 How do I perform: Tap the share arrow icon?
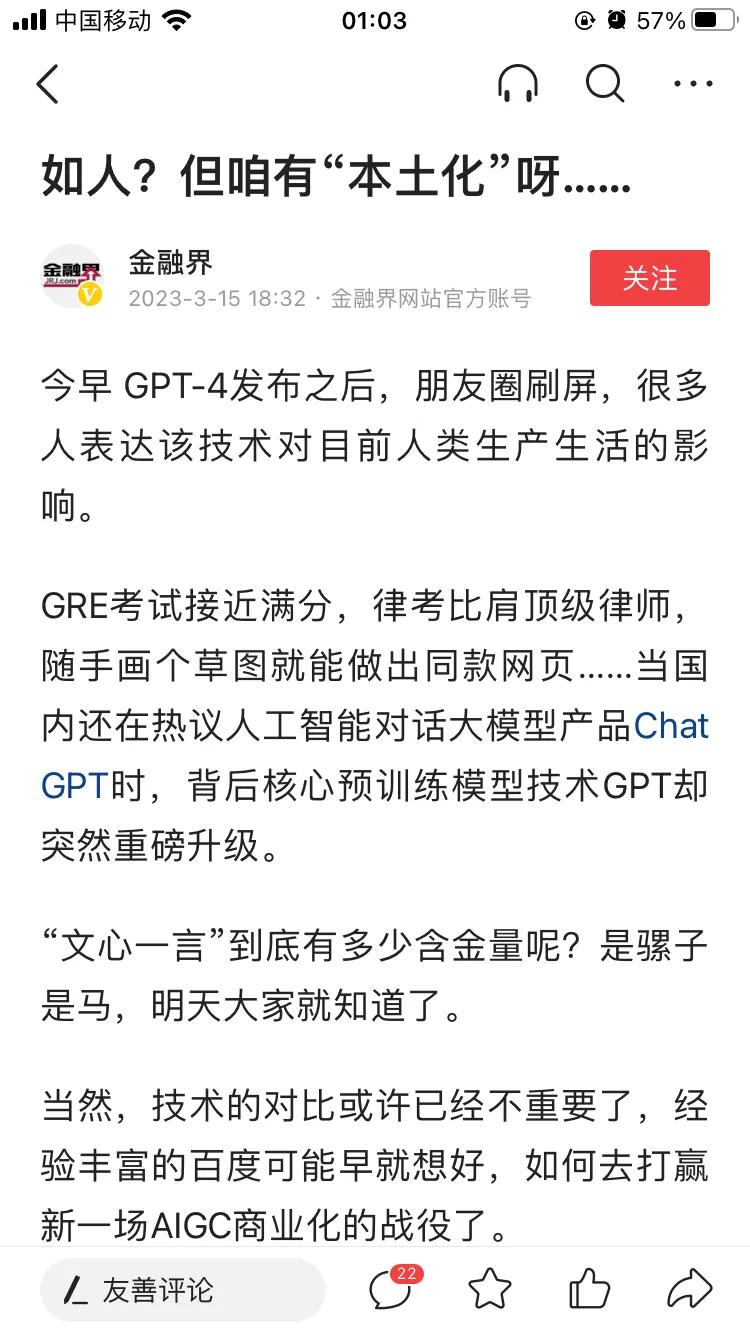click(692, 1289)
